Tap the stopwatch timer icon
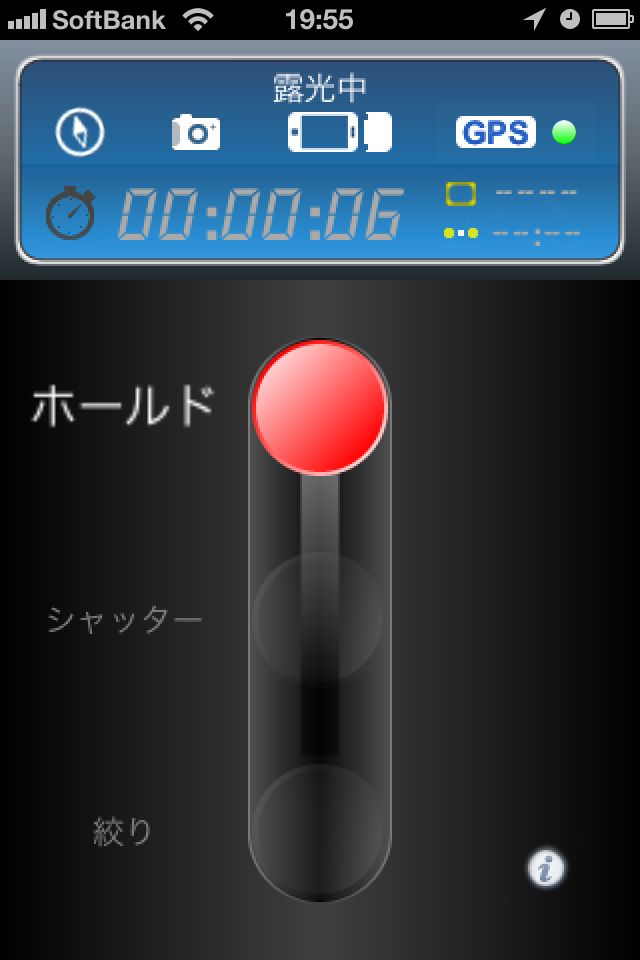The width and height of the screenshot is (640, 960). [x=71, y=213]
